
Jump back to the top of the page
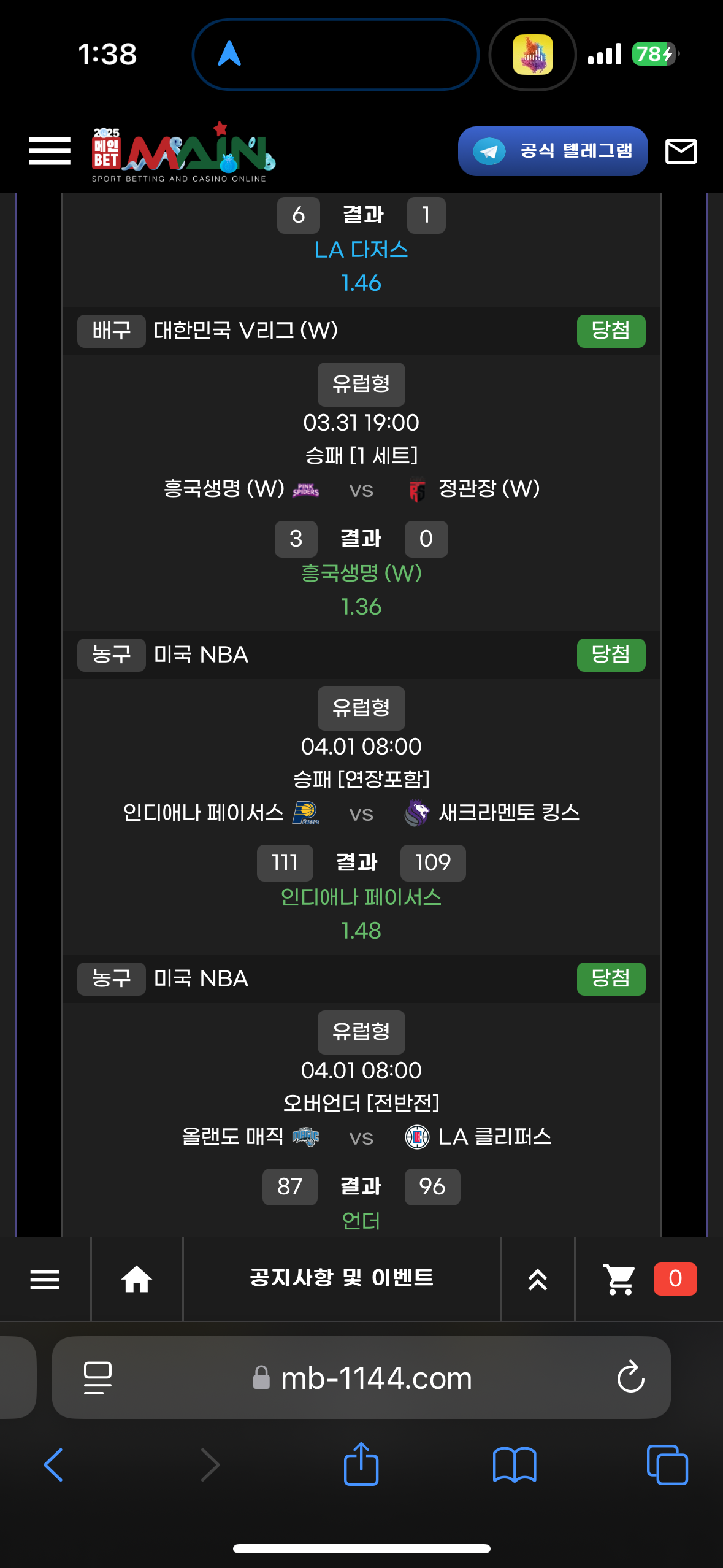tap(538, 1279)
